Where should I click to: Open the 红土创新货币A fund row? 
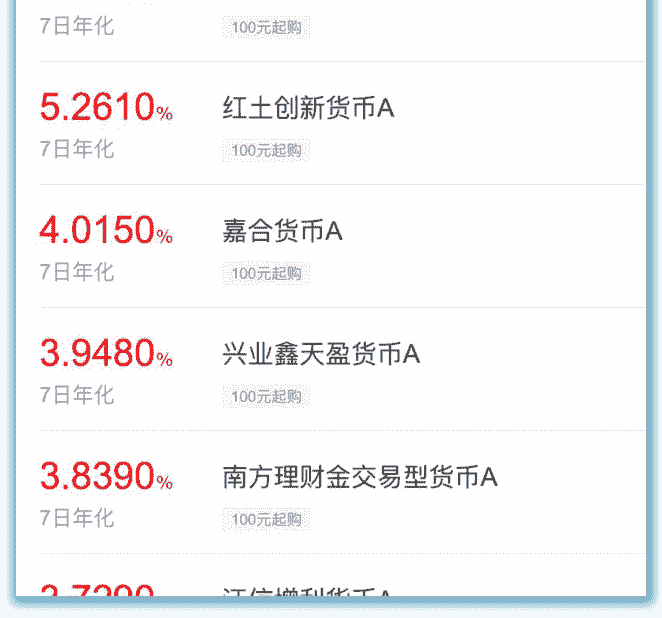[x=308, y=108]
